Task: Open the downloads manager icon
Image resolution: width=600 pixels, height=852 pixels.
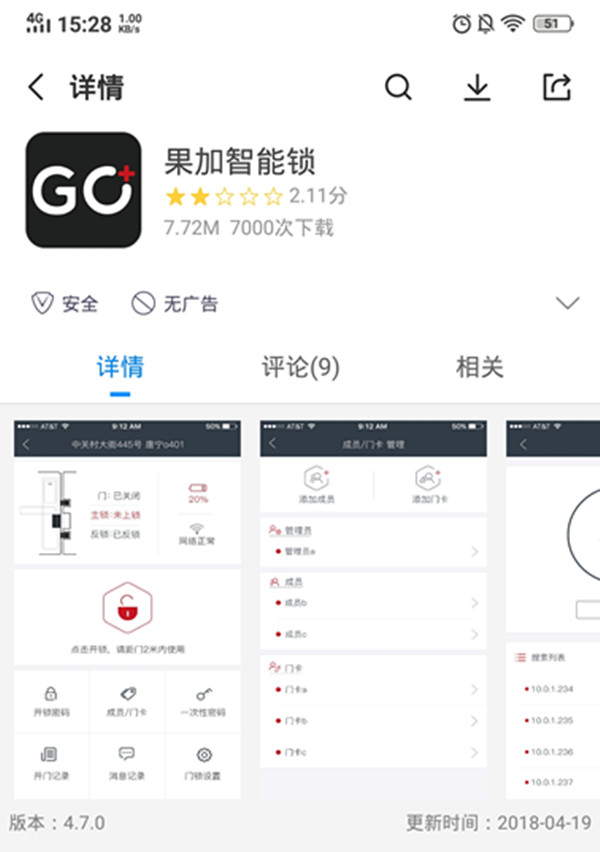Action: point(478,88)
